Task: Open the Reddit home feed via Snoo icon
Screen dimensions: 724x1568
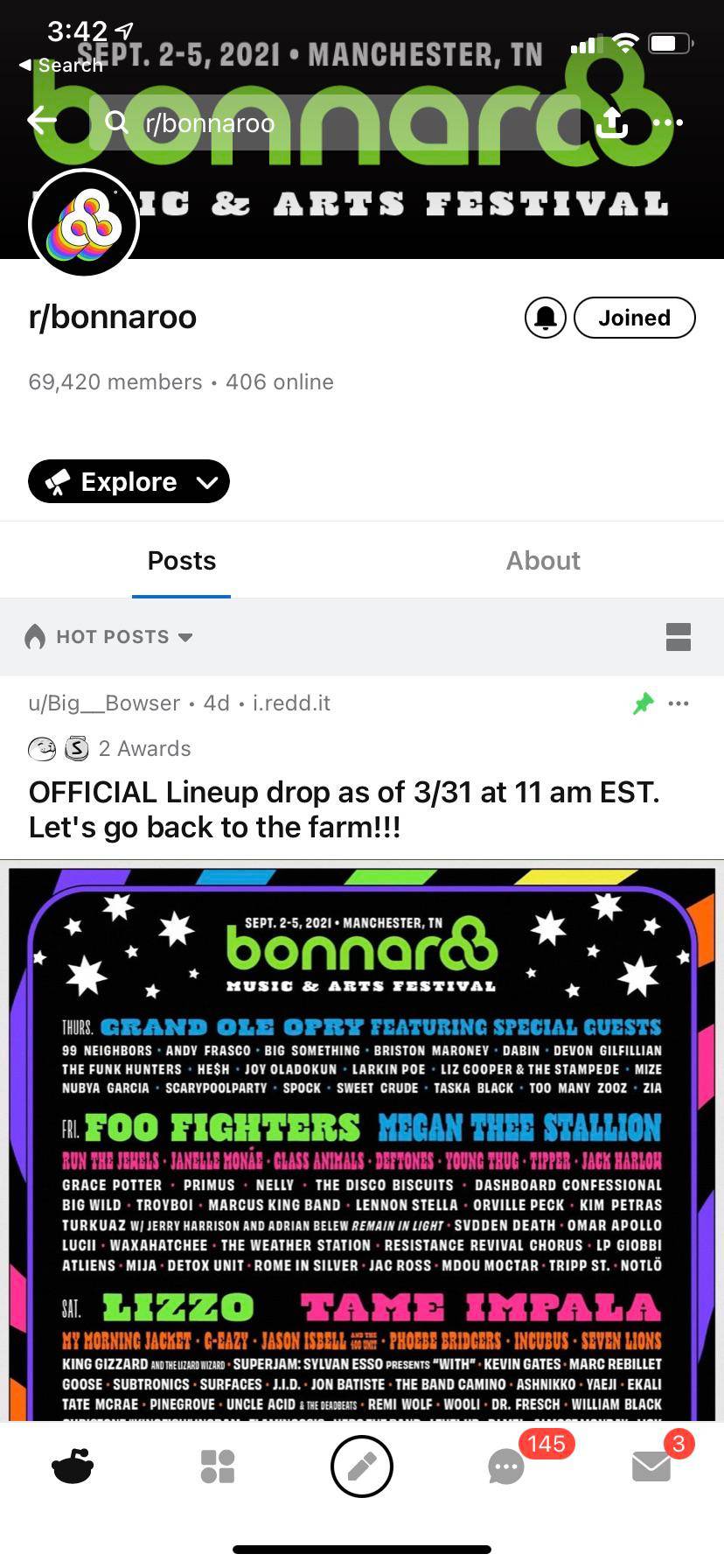Action: 73,1466
